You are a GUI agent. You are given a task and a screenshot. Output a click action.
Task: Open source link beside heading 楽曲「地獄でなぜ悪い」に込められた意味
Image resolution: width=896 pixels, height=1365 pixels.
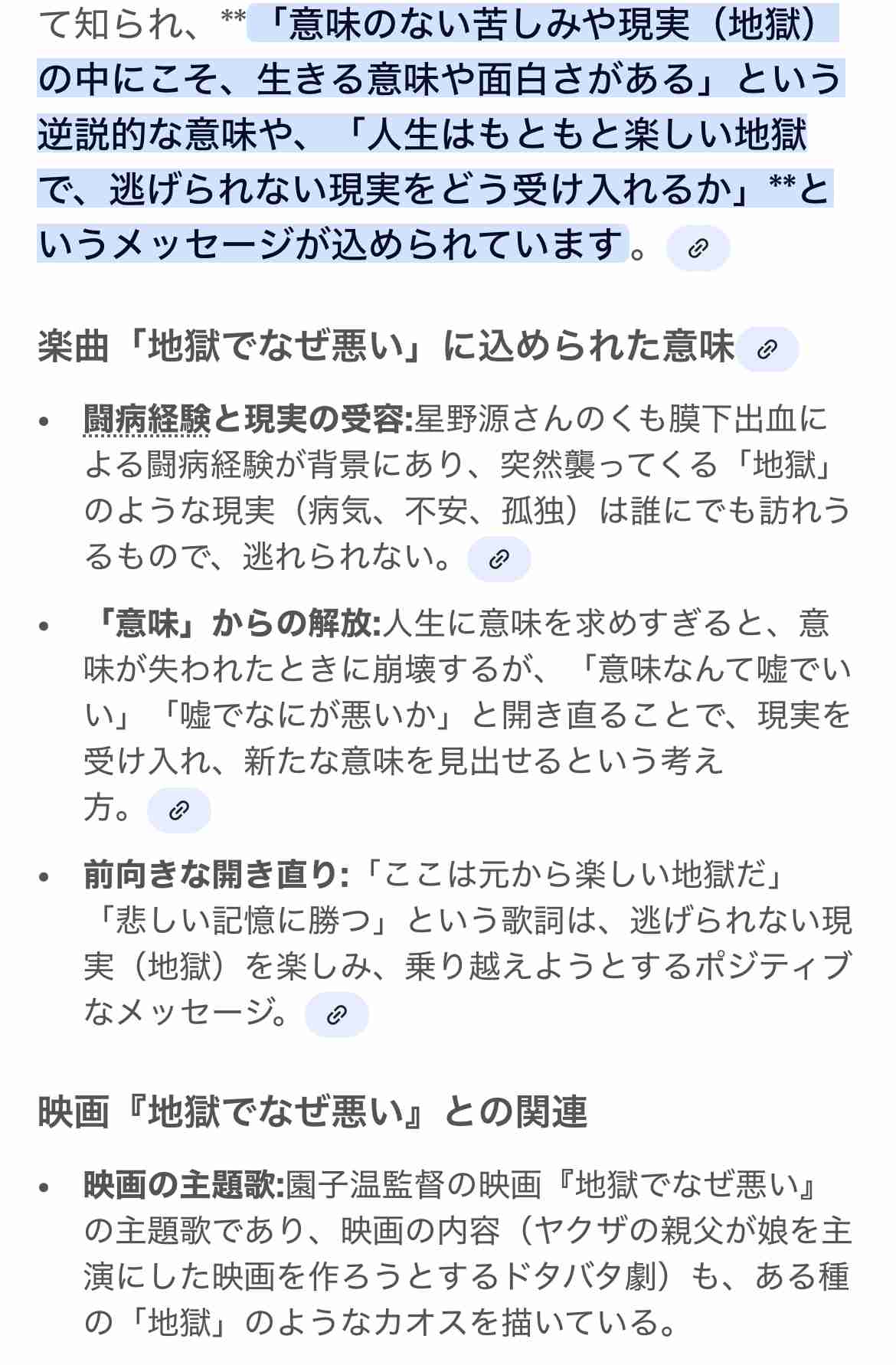click(767, 349)
